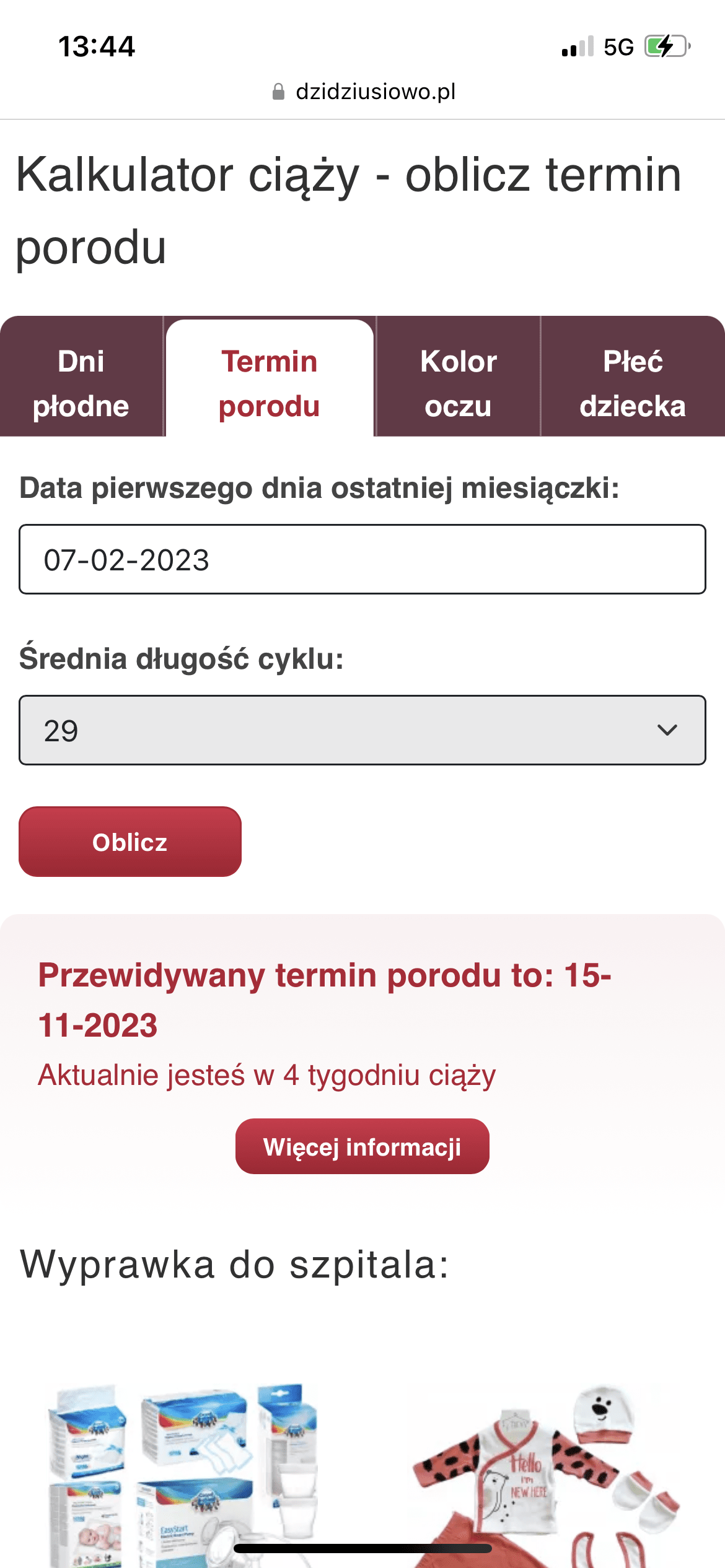Tap the dzidziusiowo.pl address bar
The height and width of the screenshot is (1568, 725).
(x=364, y=92)
